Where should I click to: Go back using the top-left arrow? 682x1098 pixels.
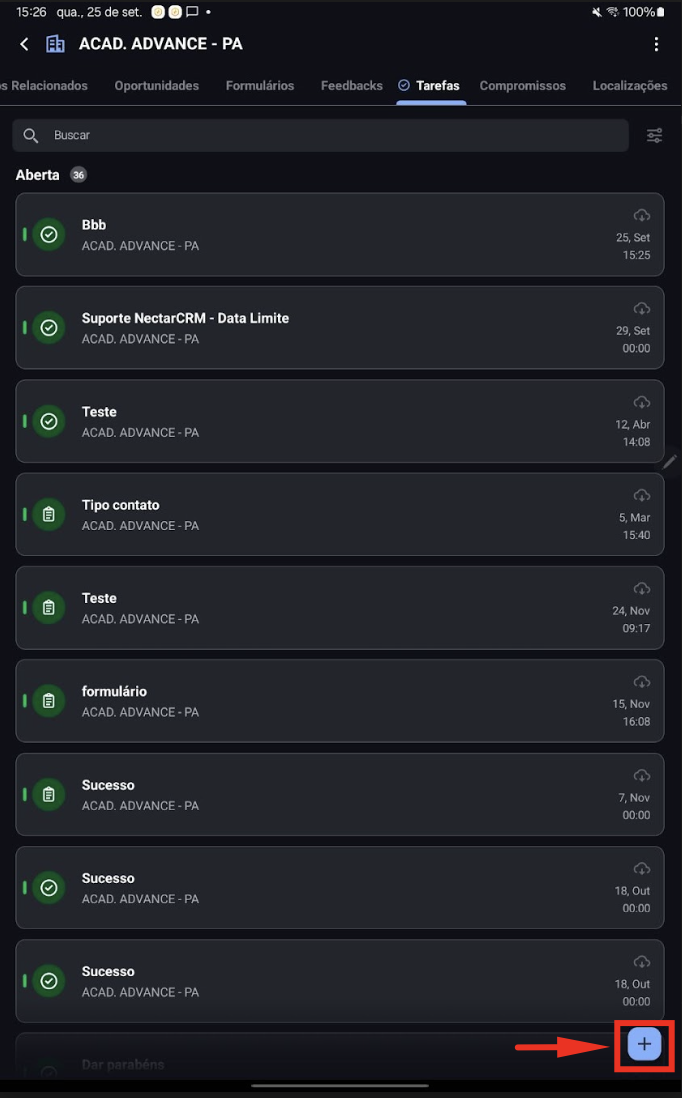(24, 44)
